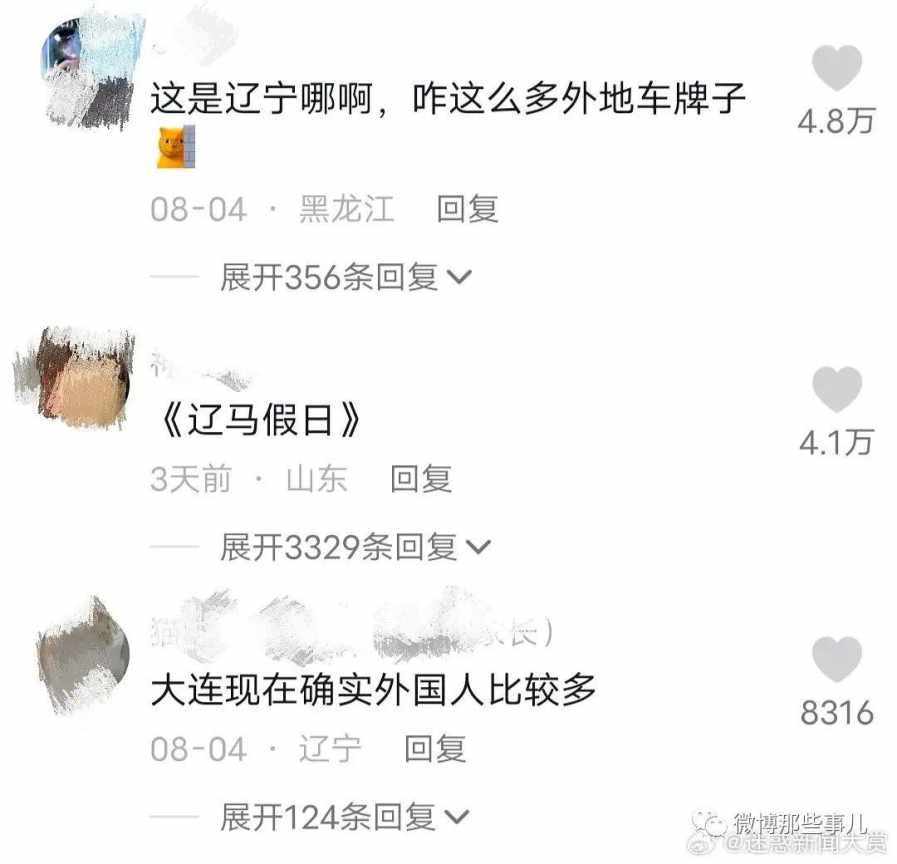The height and width of the screenshot is (864, 897).
Task: Reply to the comment from 黑龙江
Action: point(467,209)
